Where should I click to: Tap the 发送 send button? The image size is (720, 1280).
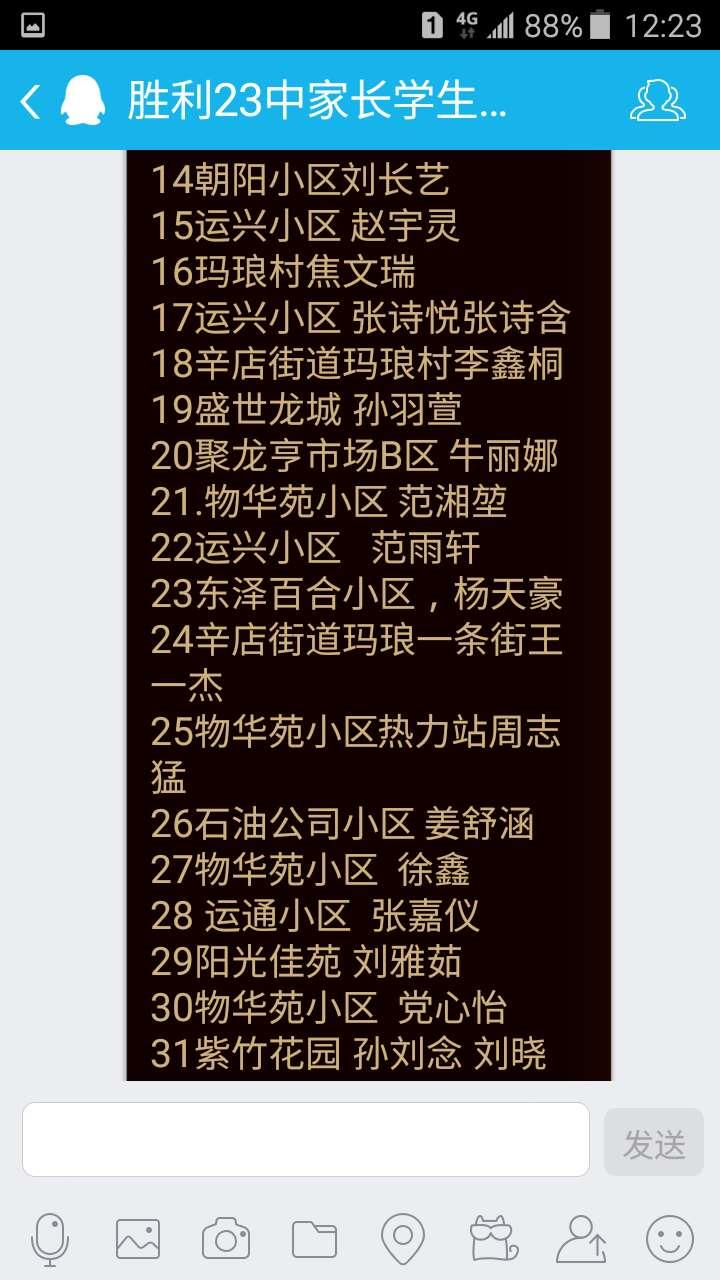click(x=654, y=1142)
